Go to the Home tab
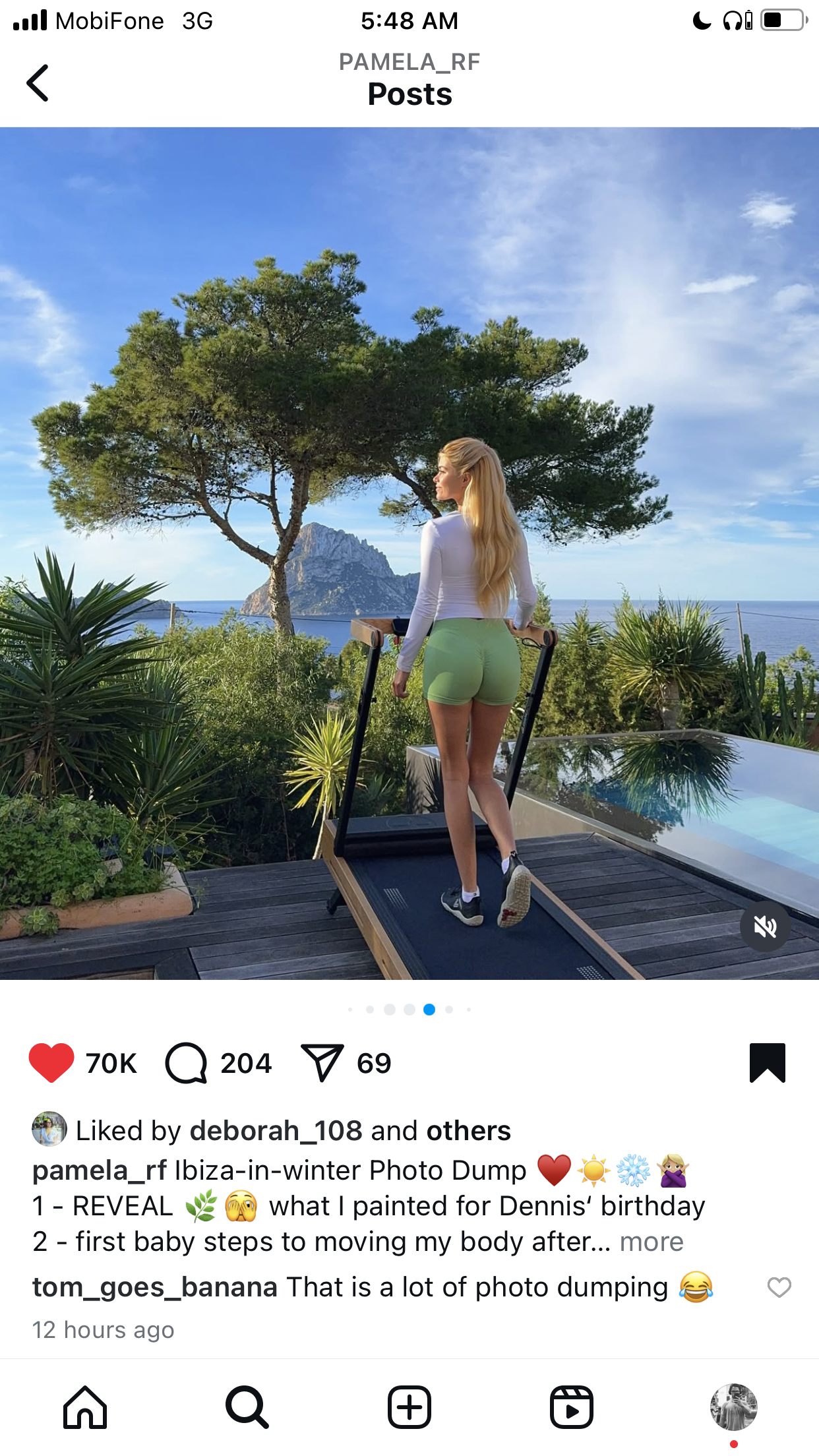Viewport: 819px width, 1456px height. 85,1407
